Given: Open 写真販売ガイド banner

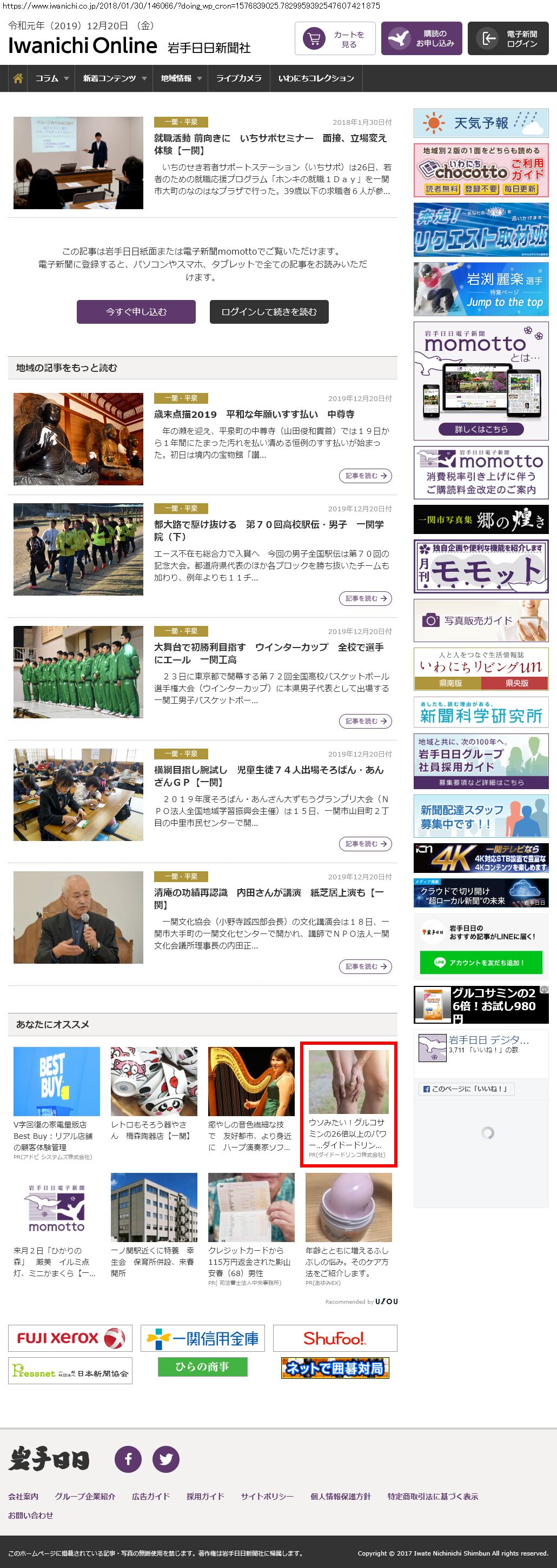Looking at the screenshot, I should pyautogui.click(x=481, y=620).
